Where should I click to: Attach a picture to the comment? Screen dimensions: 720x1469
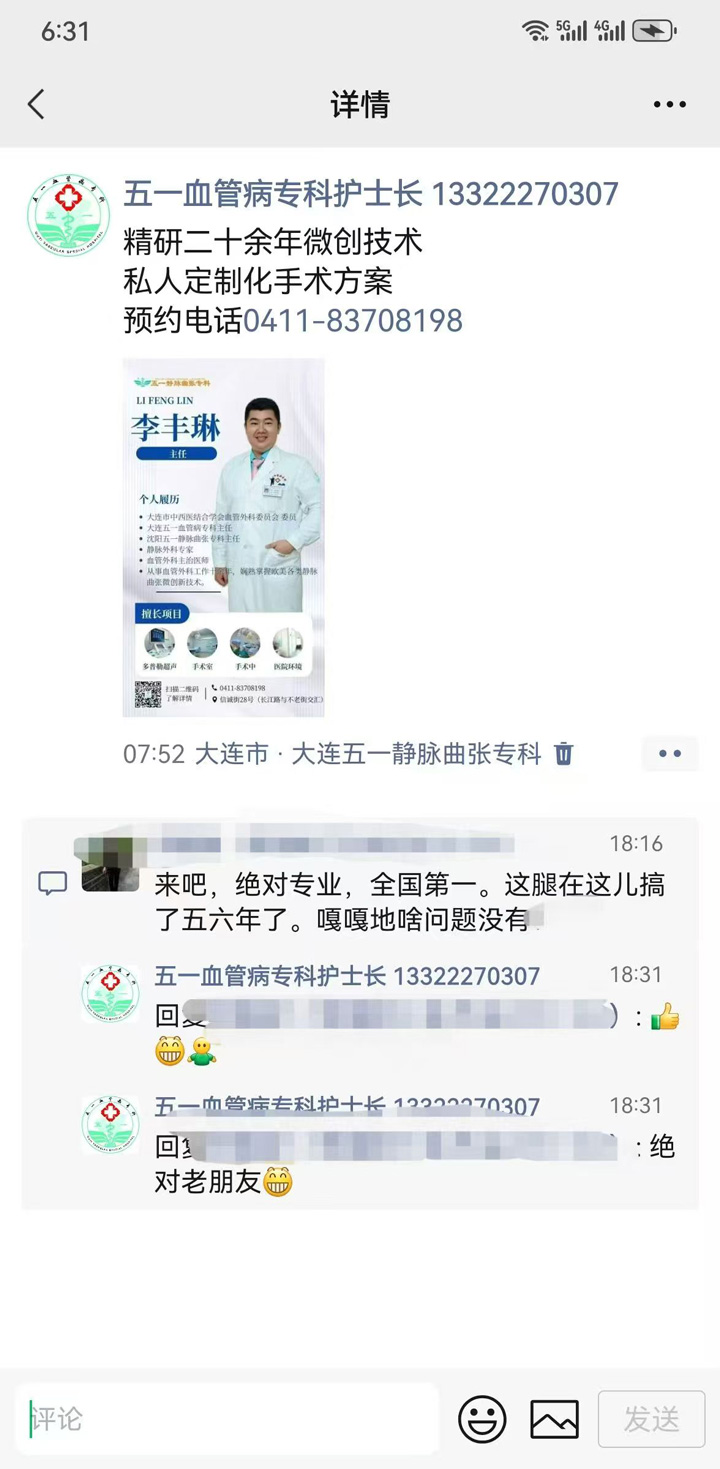tap(554, 1418)
